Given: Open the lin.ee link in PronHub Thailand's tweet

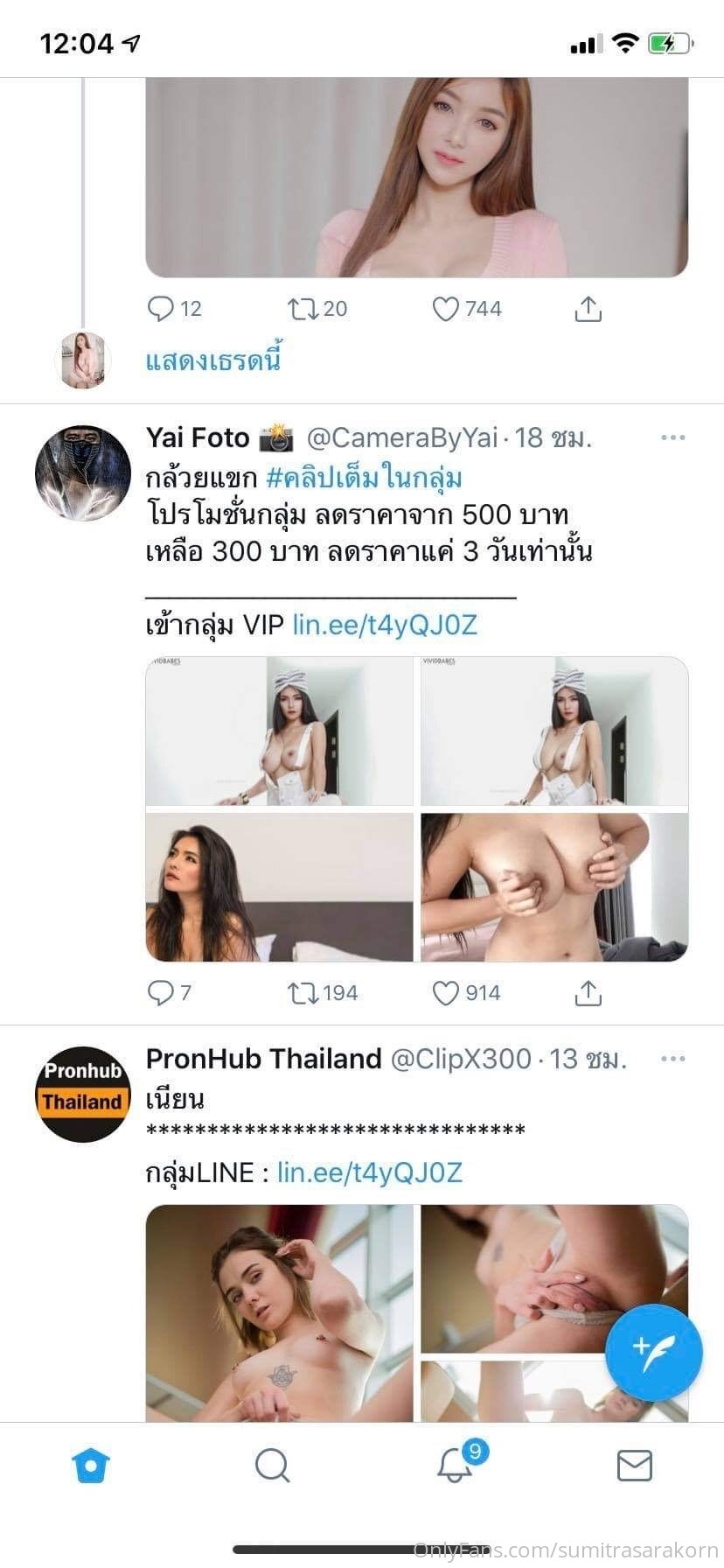Looking at the screenshot, I should pyautogui.click(x=369, y=1172).
